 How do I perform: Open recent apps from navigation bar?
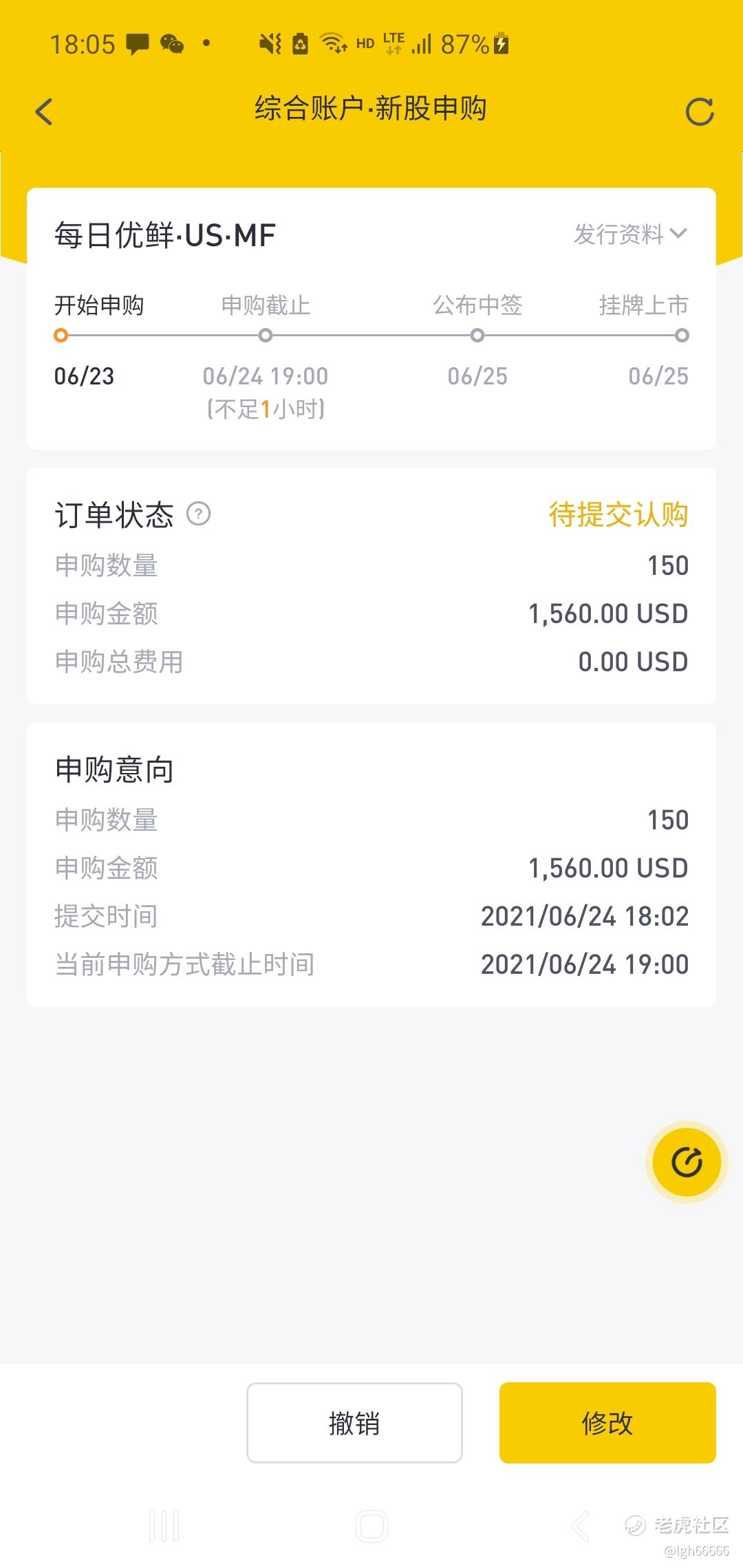(x=164, y=1527)
